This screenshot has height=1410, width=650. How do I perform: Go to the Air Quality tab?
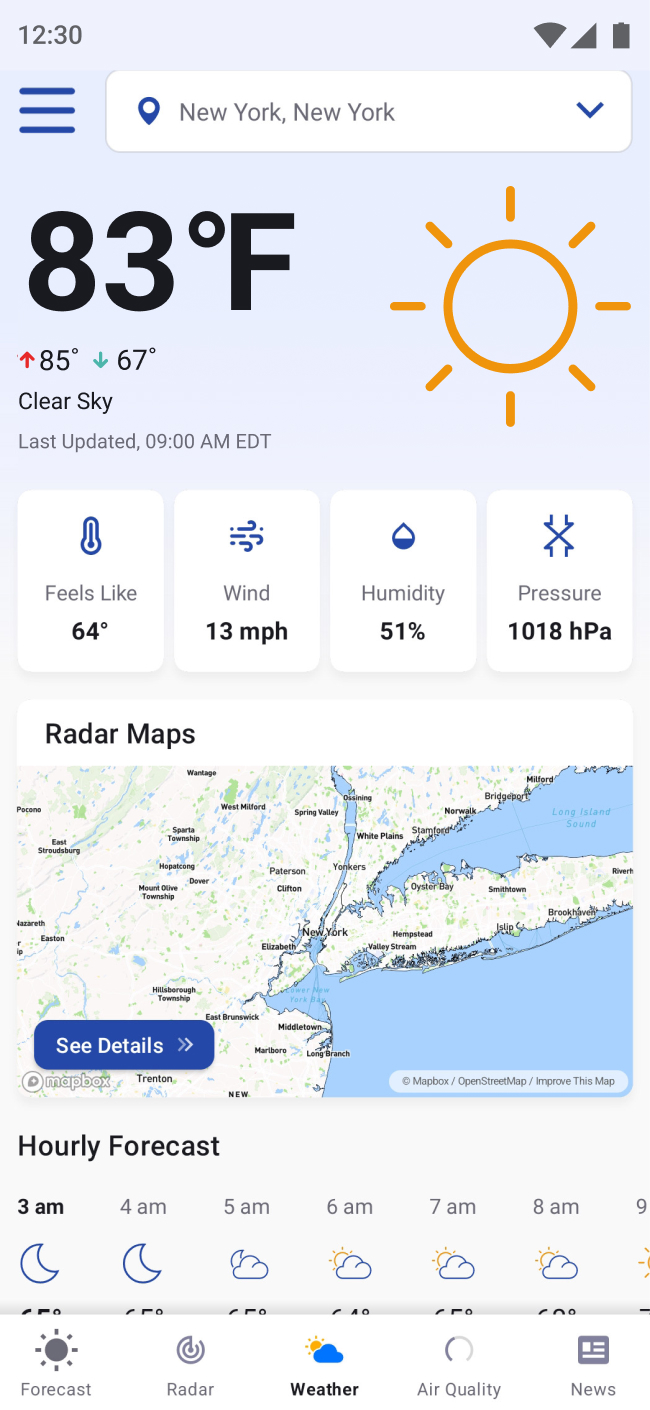click(x=459, y=1365)
